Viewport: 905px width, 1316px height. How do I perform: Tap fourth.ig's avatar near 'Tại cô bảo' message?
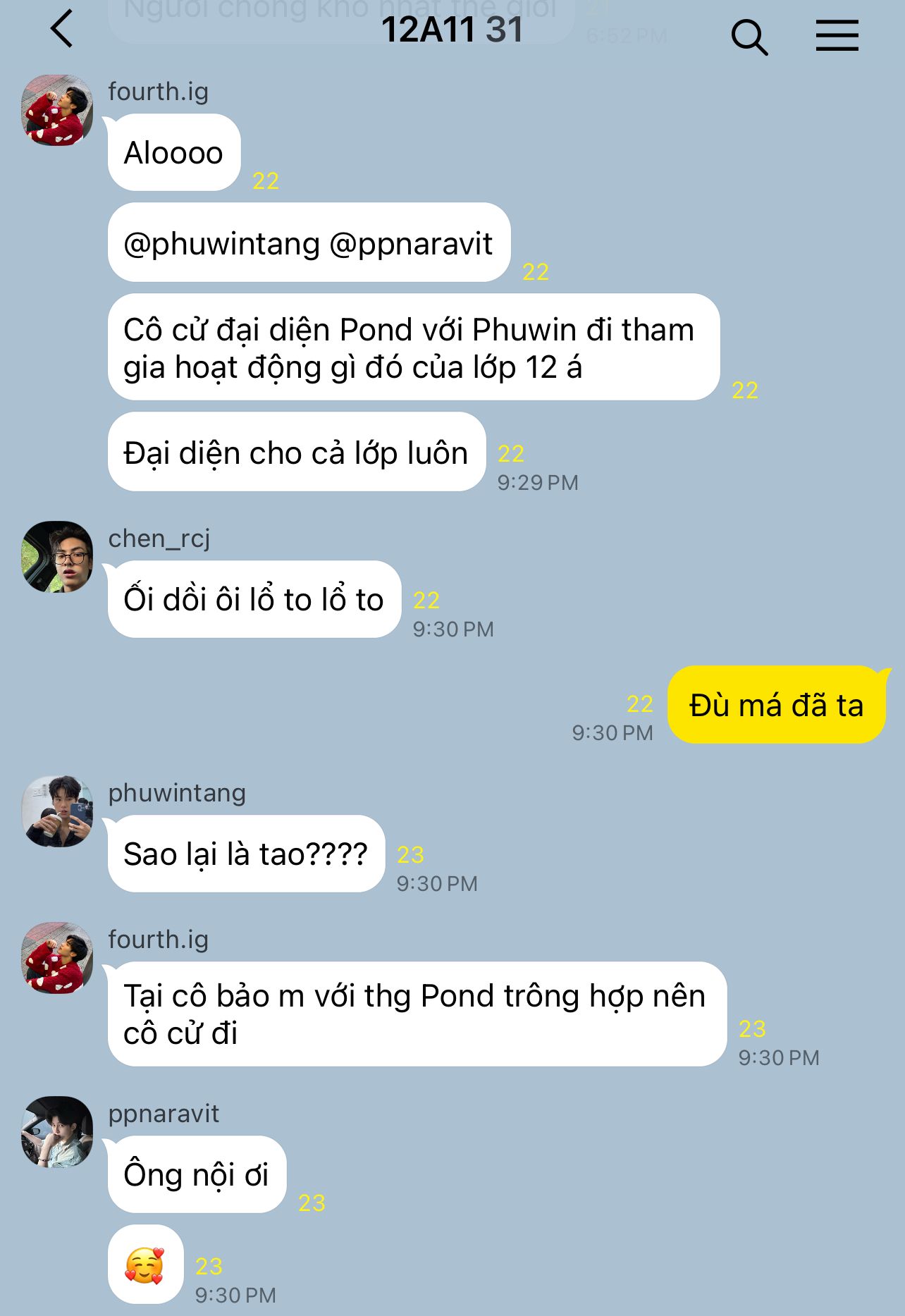coord(57,958)
